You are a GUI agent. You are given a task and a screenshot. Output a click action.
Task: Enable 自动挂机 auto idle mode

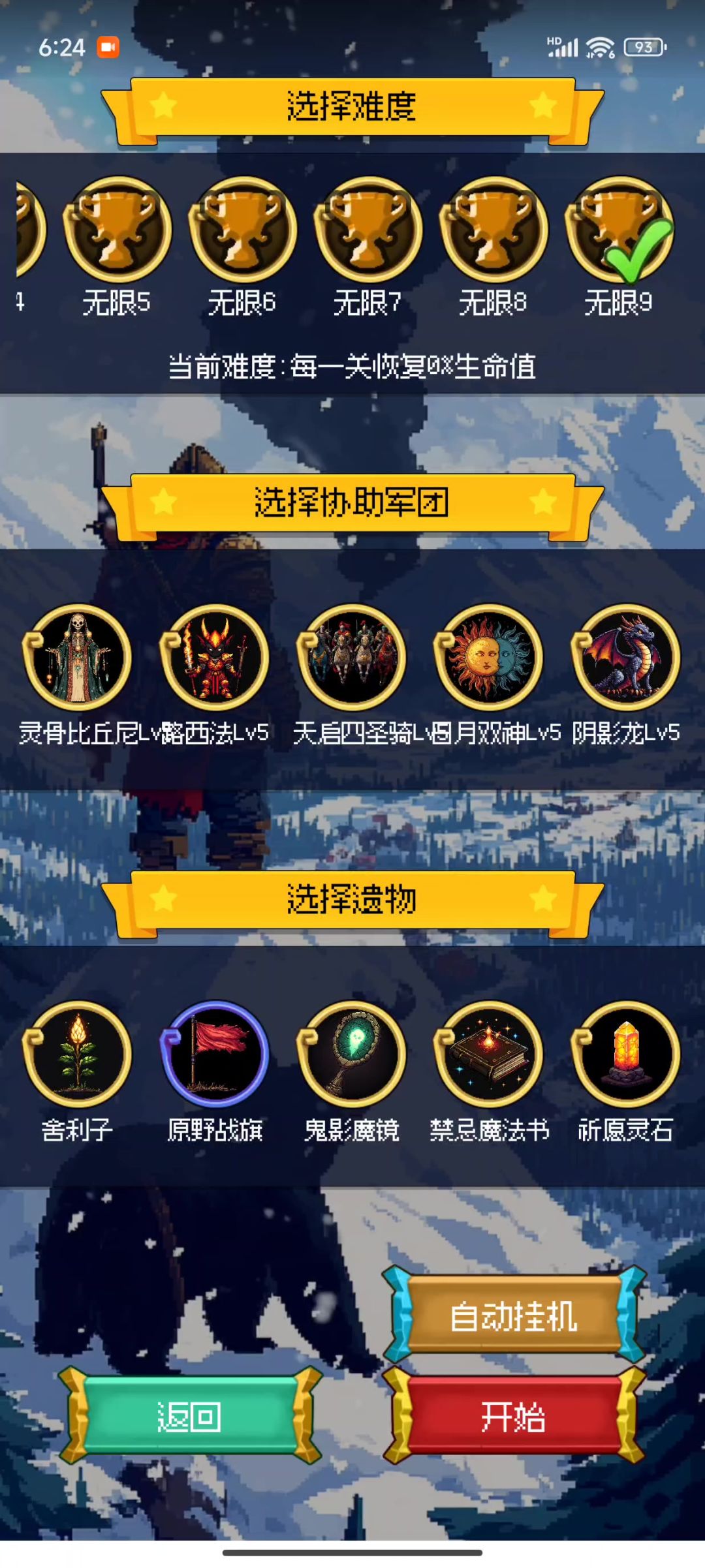click(x=514, y=1315)
